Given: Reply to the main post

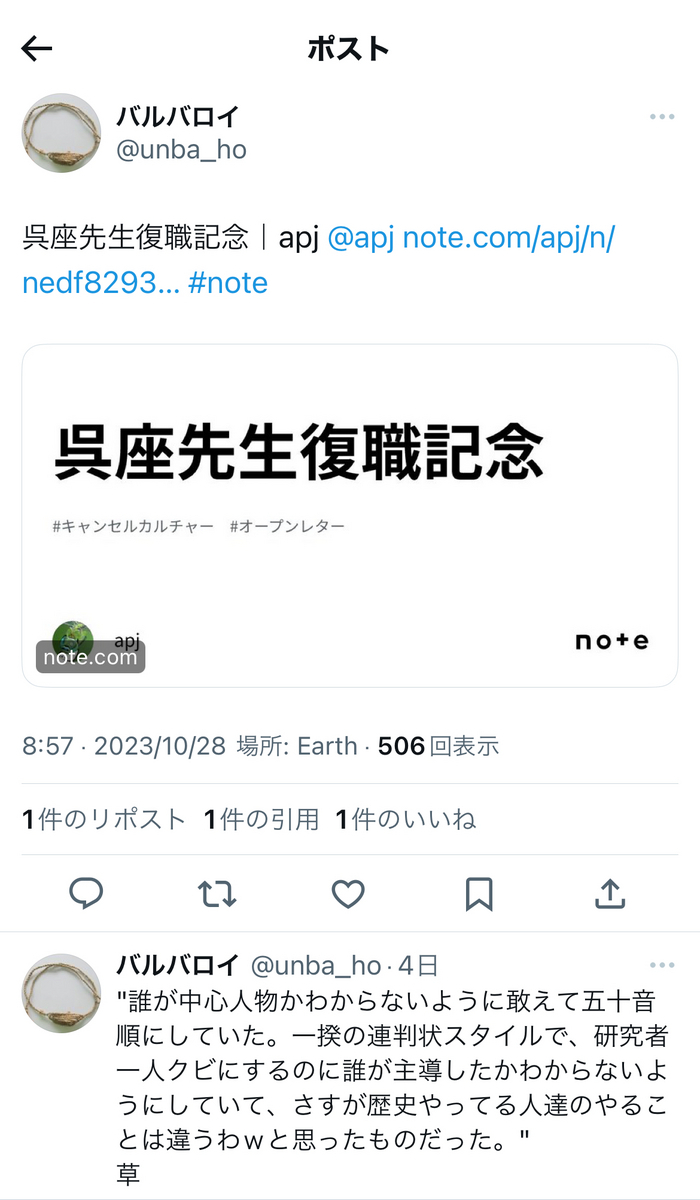Looking at the screenshot, I should tap(86, 894).
